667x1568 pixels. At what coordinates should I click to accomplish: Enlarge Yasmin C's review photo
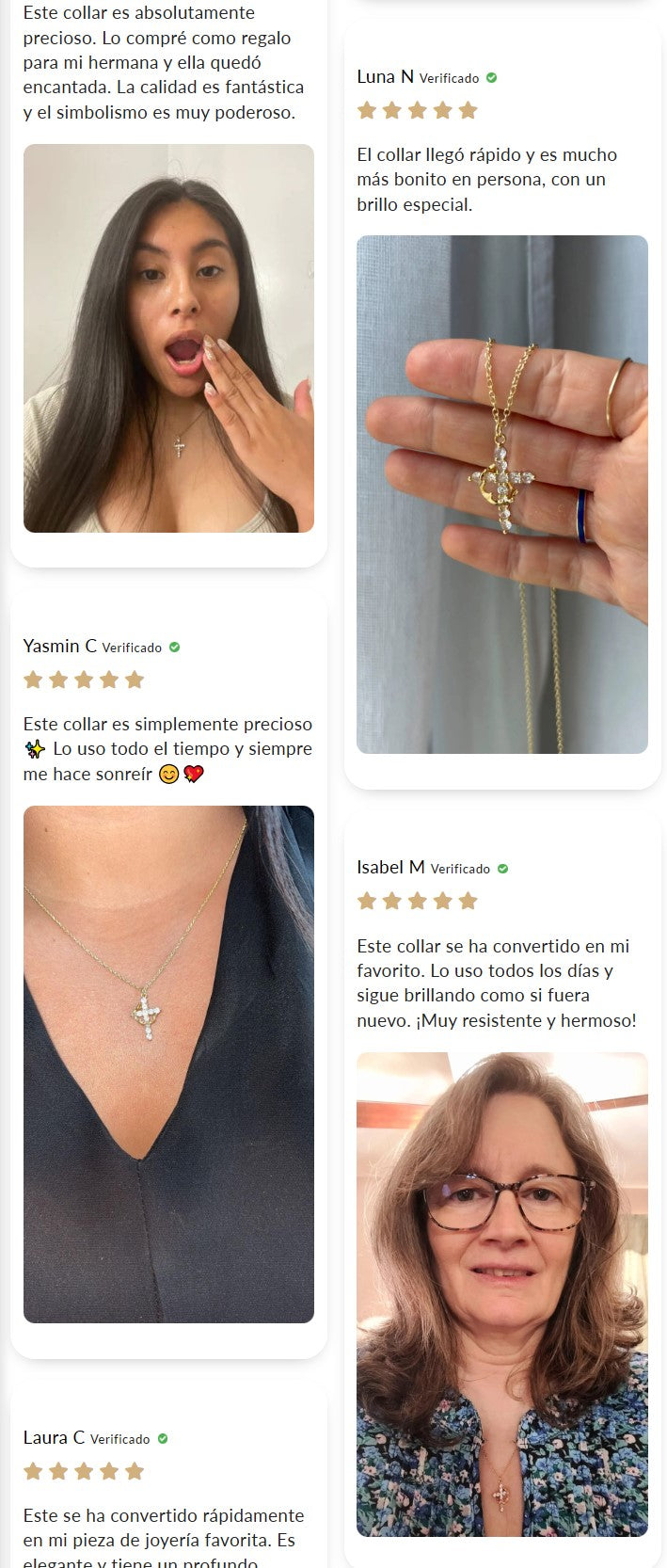click(x=168, y=1064)
